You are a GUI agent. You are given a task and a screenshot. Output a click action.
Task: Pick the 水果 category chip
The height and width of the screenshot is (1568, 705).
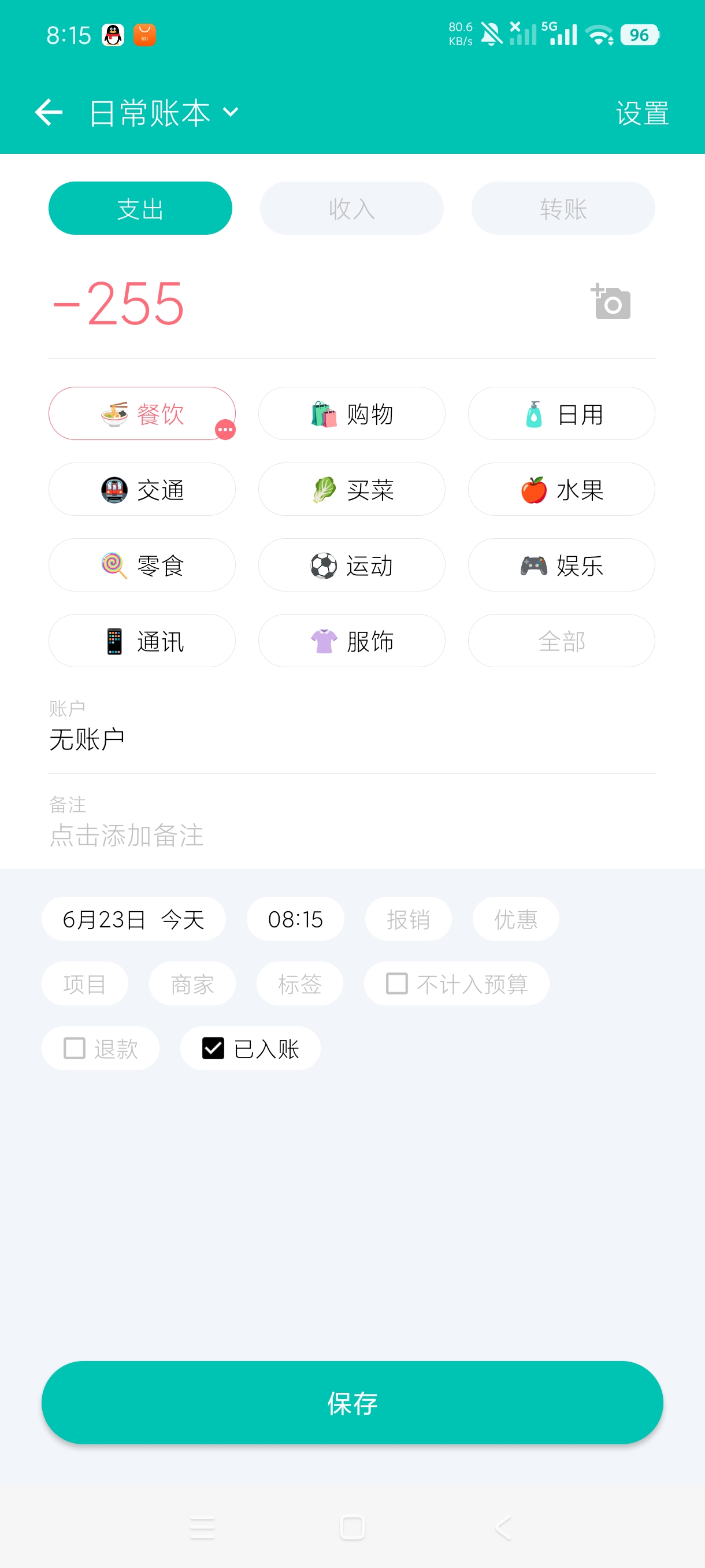click(562, 489)
